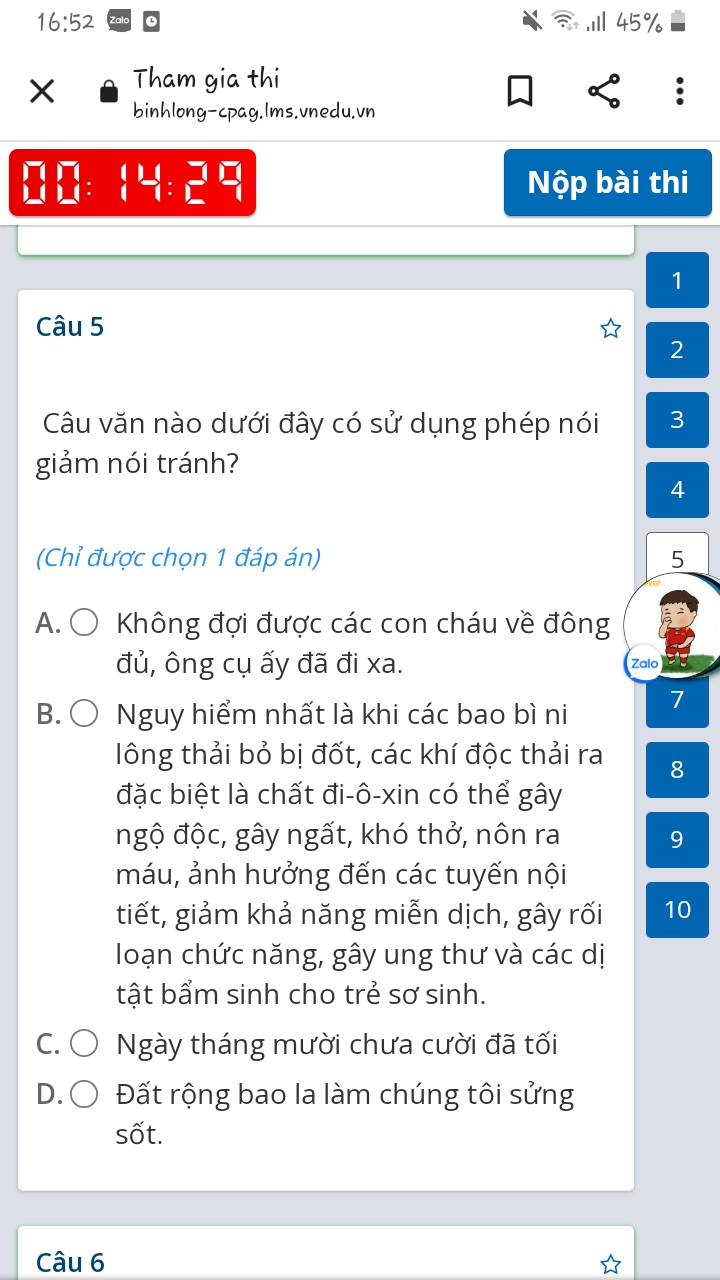The width and height of the screenshot is (720, 1280).
Task: Jump to question 1
Action: (677, 281)
